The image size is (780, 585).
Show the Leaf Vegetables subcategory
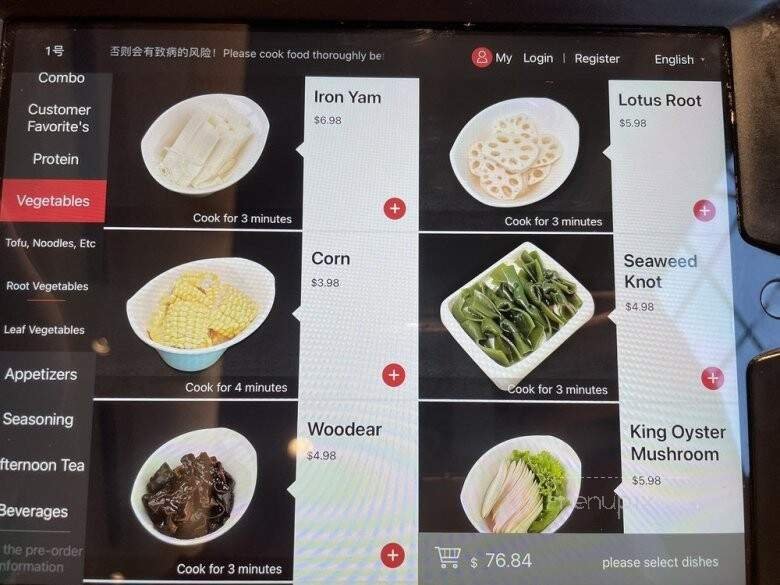44,330
